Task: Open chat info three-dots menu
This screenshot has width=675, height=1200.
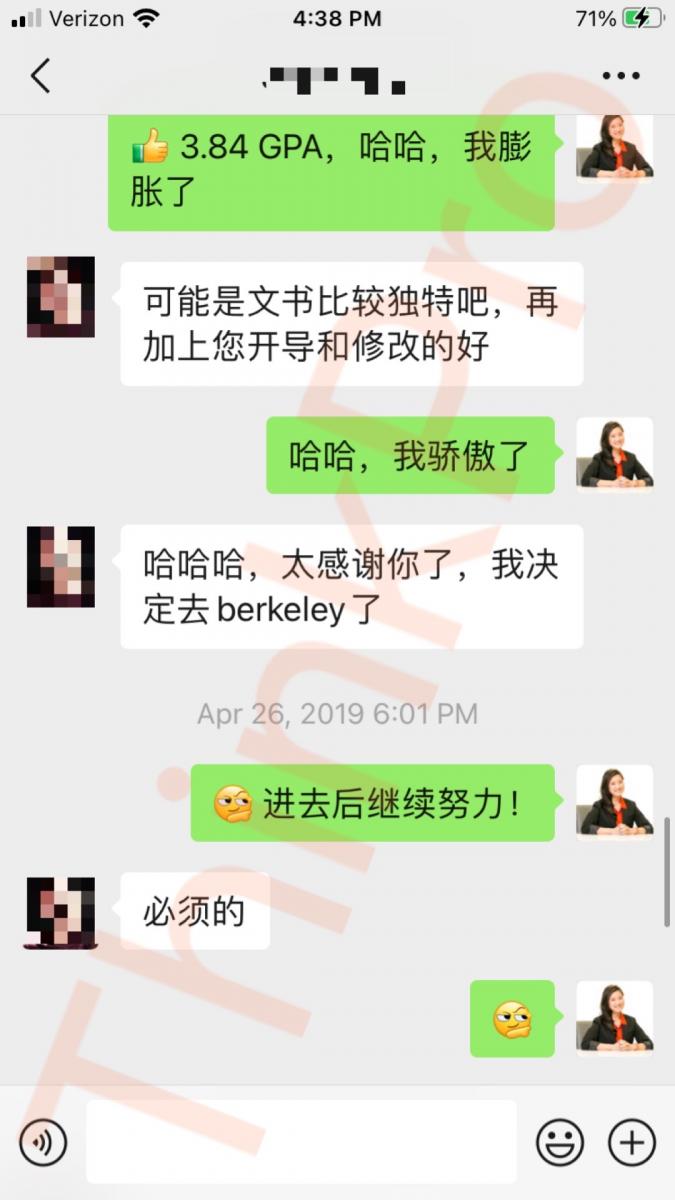Action: pos(620,76)
